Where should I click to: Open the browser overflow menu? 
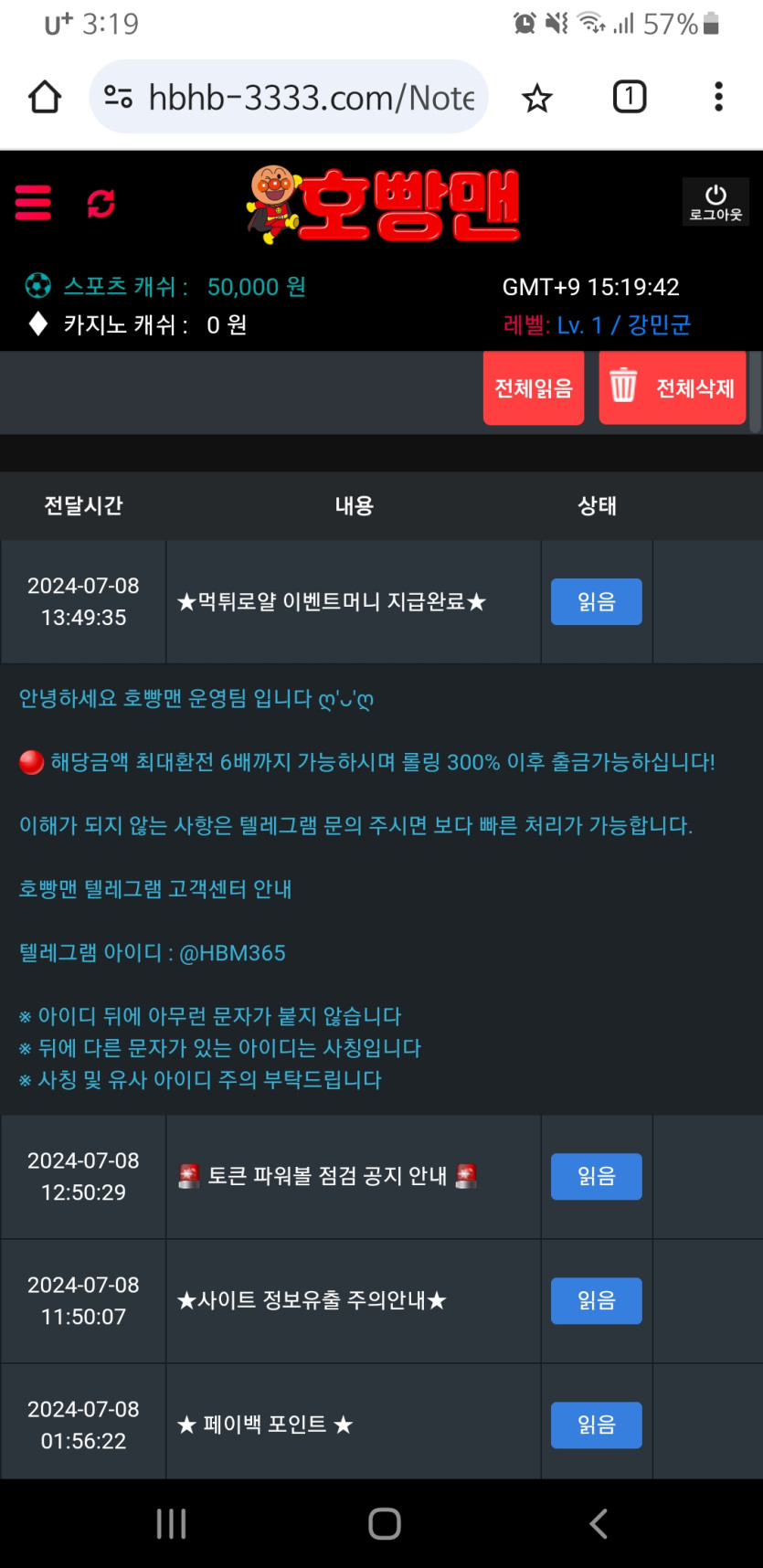[719, 97]
